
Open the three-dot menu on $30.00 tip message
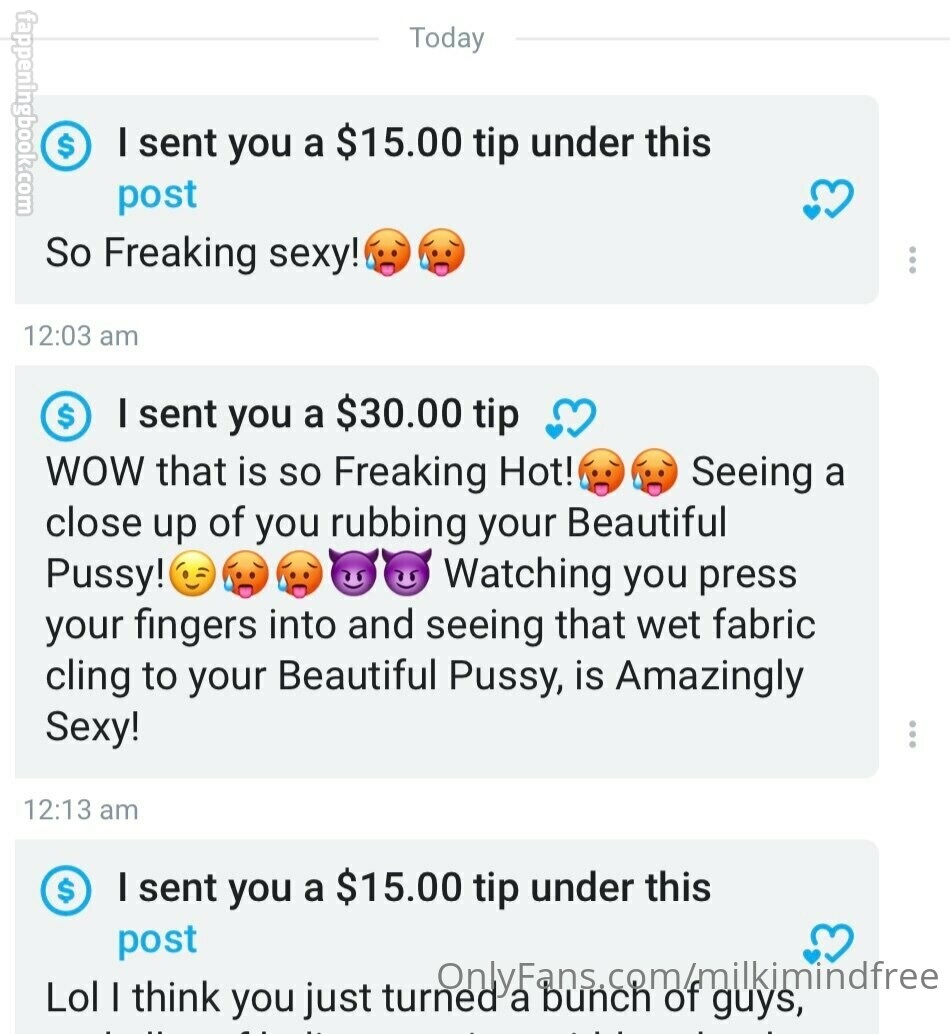point(912,734)
